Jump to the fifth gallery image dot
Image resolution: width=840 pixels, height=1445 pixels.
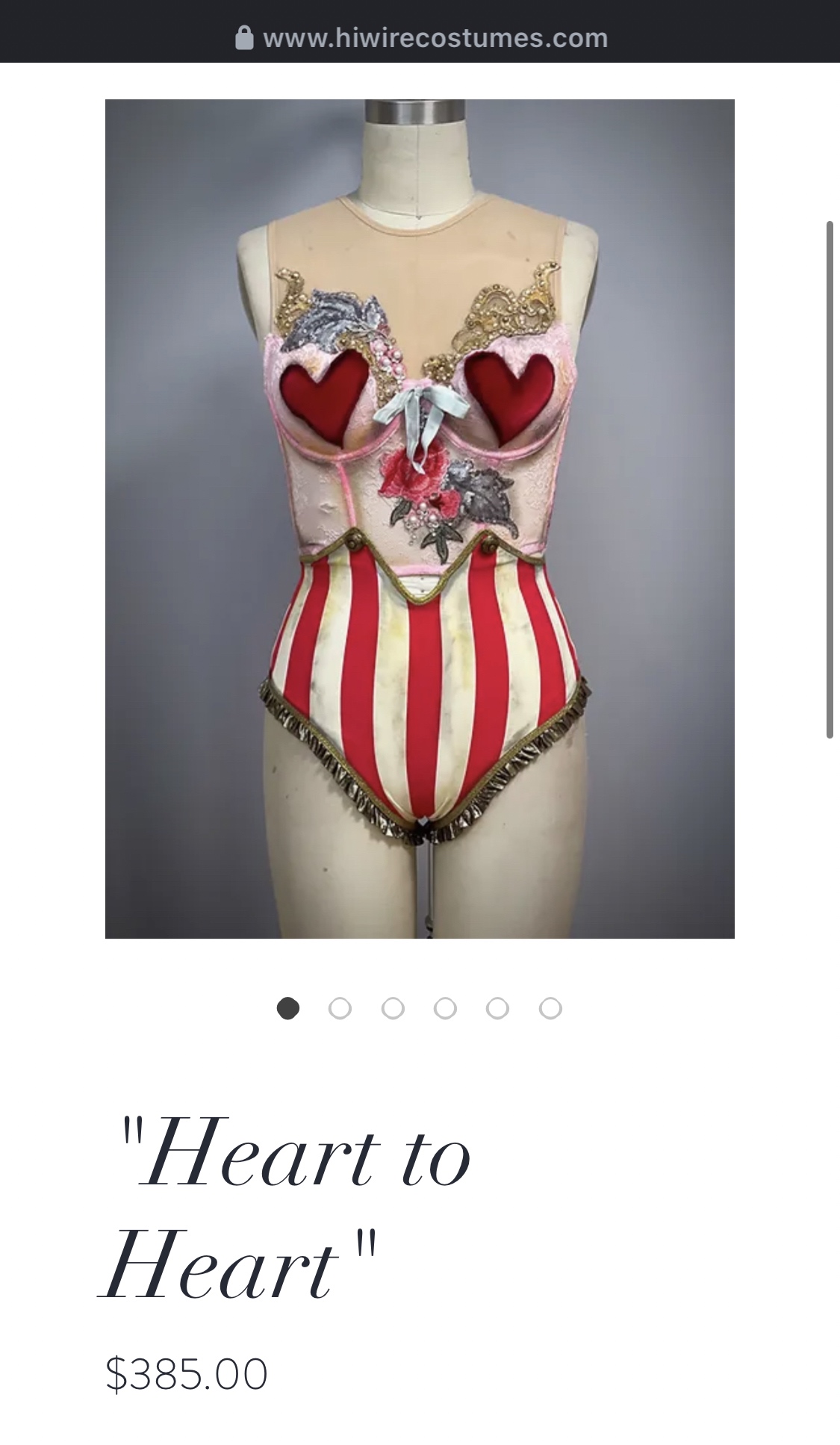497,1008
